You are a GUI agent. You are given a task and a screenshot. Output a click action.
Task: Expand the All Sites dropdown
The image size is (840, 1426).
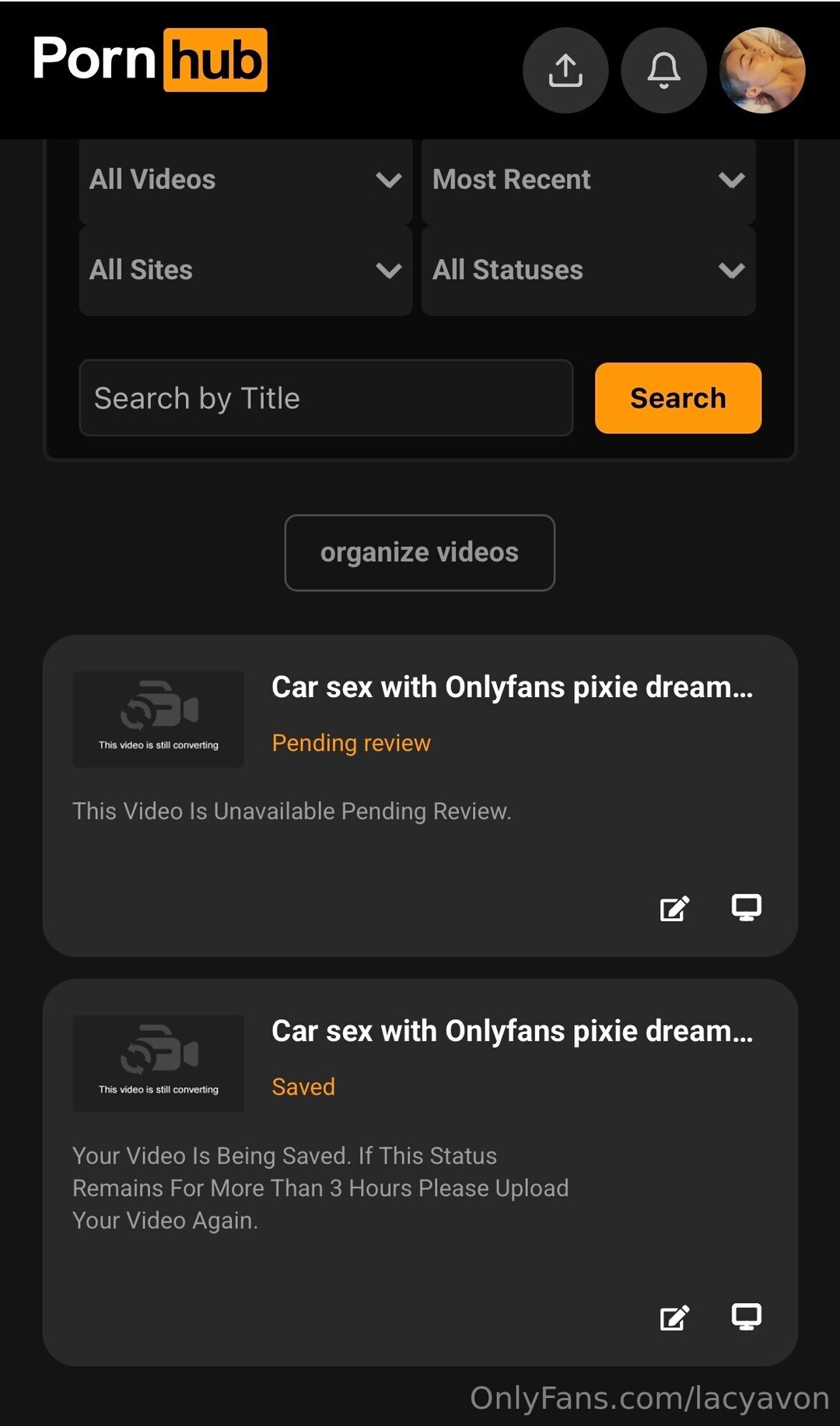(x=245, y=270)
